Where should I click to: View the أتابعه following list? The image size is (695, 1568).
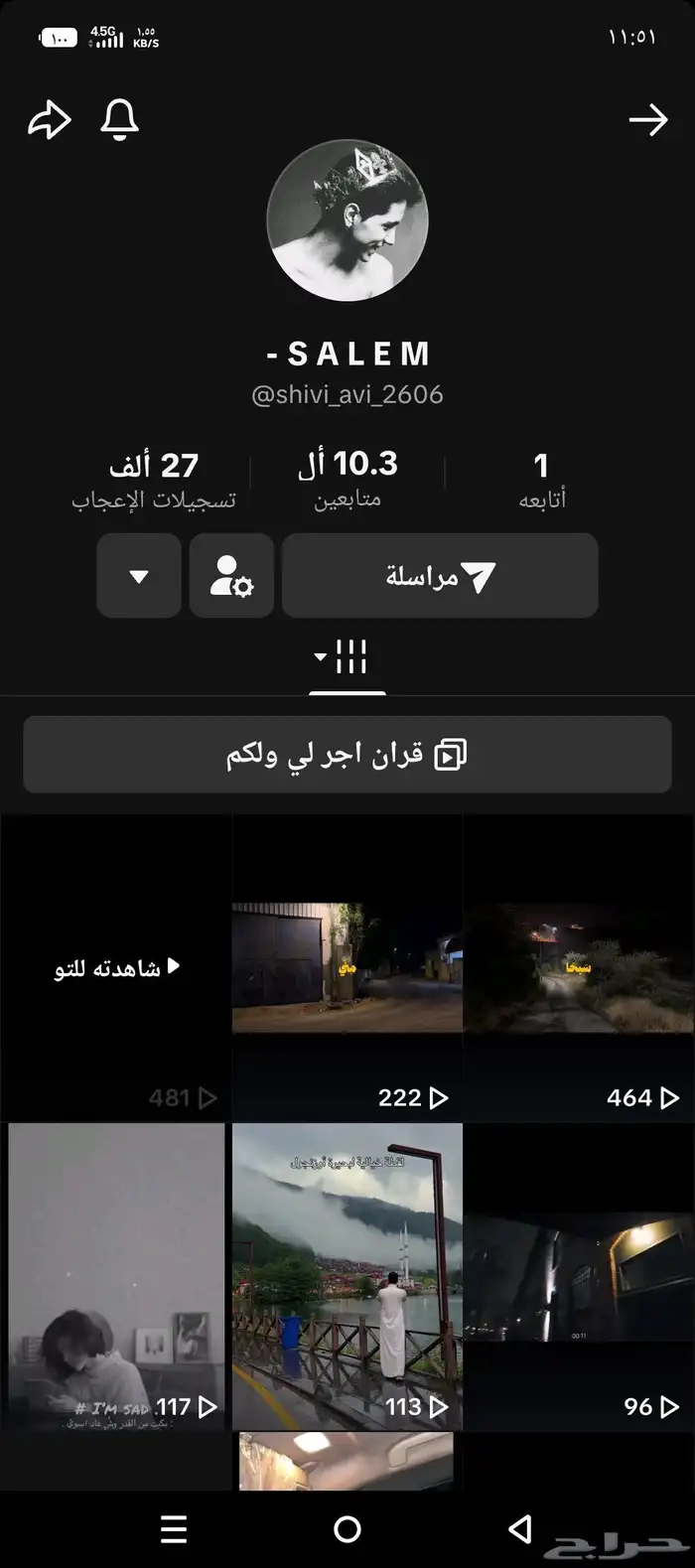[x=541, y=479]
